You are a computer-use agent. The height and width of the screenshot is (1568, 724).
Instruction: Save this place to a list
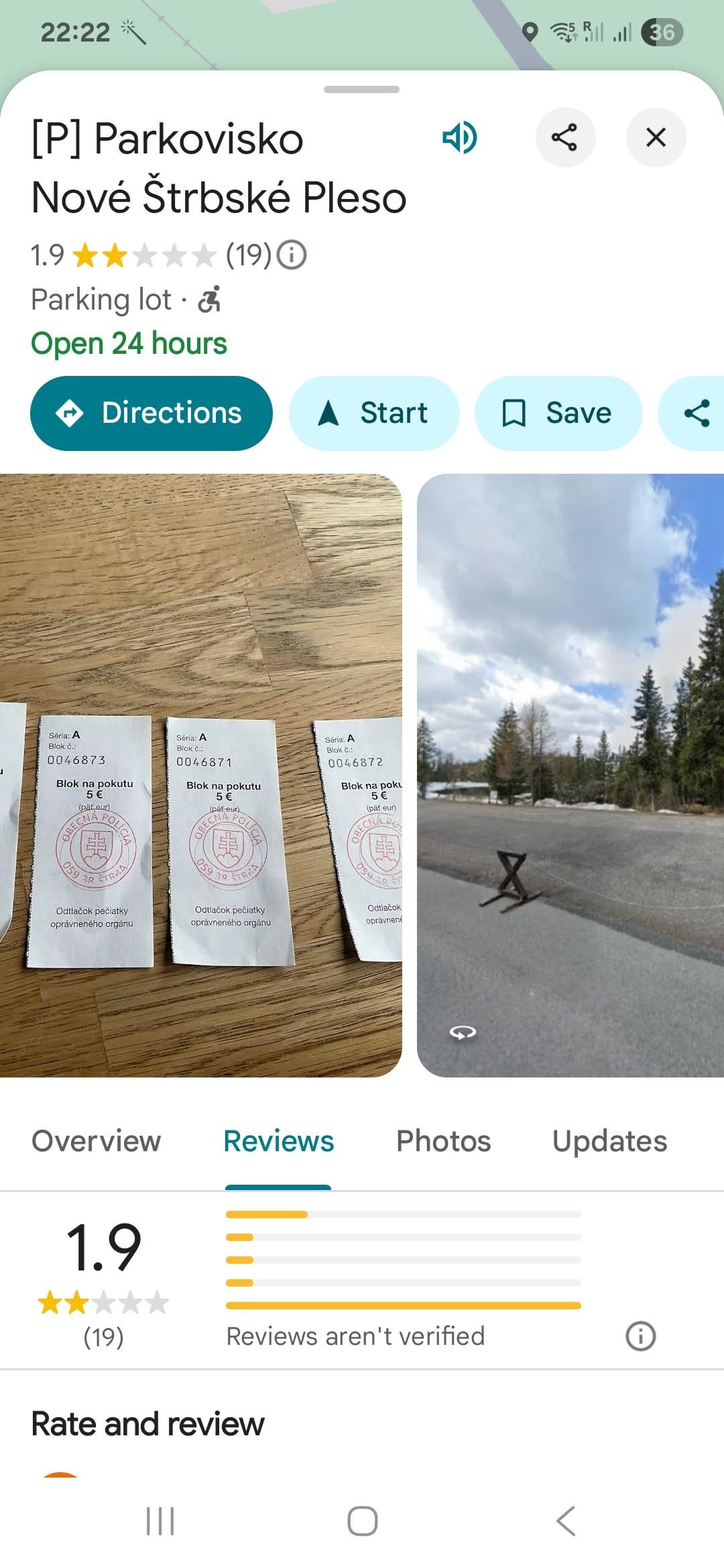coord(558,413)
